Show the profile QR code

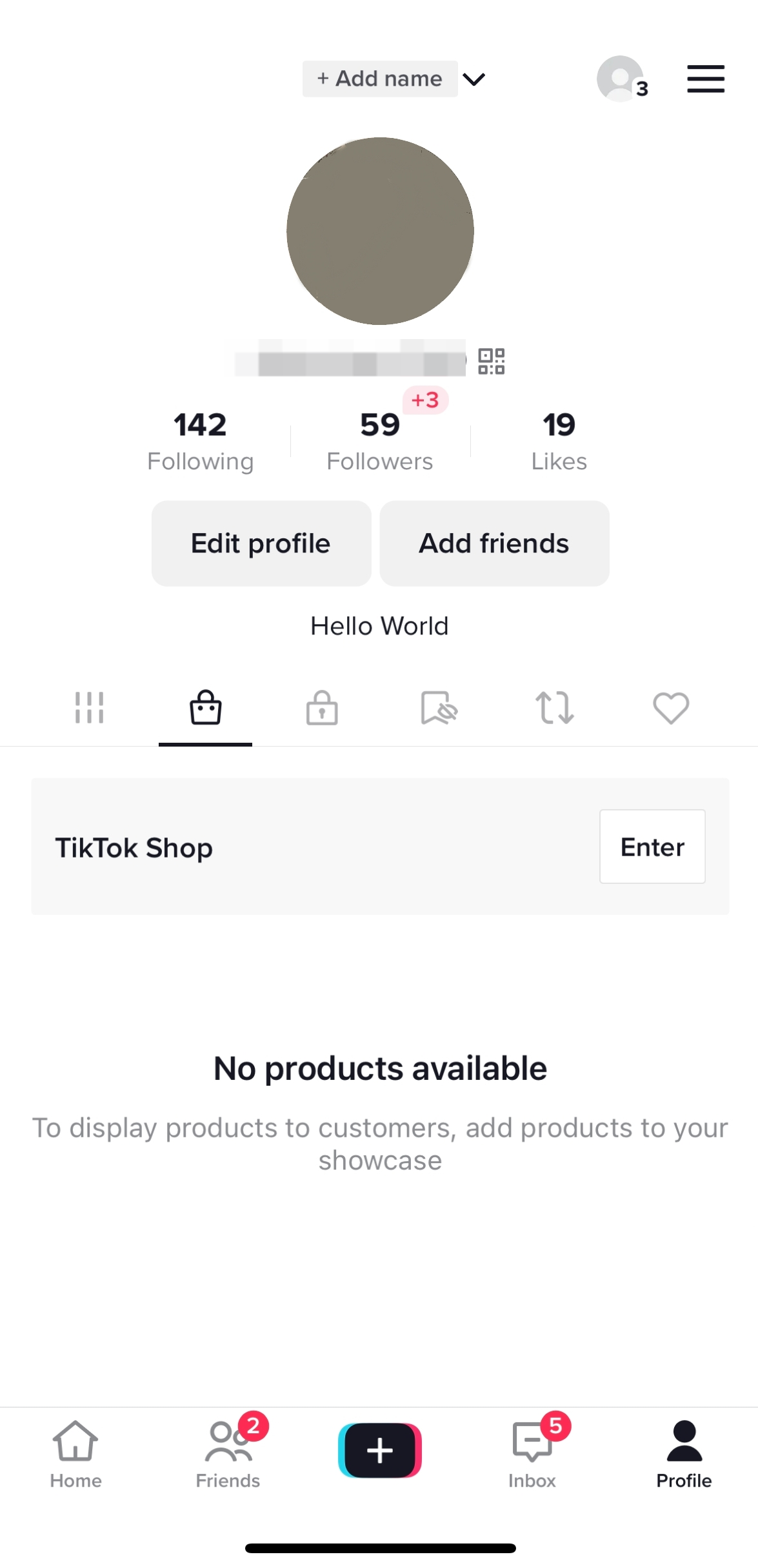click(x=491, y=359)
